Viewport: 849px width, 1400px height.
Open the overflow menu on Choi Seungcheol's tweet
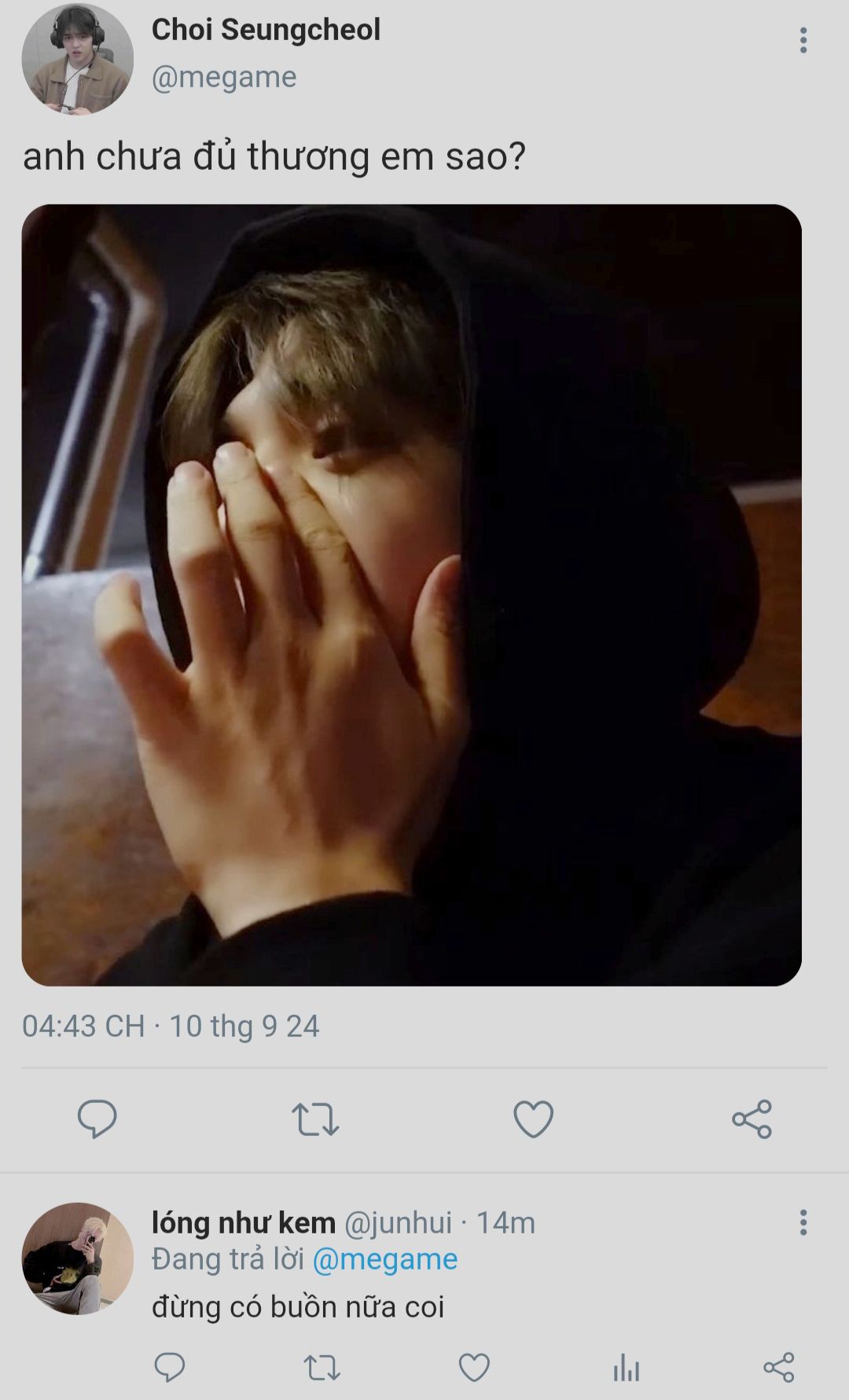[803, 40]
